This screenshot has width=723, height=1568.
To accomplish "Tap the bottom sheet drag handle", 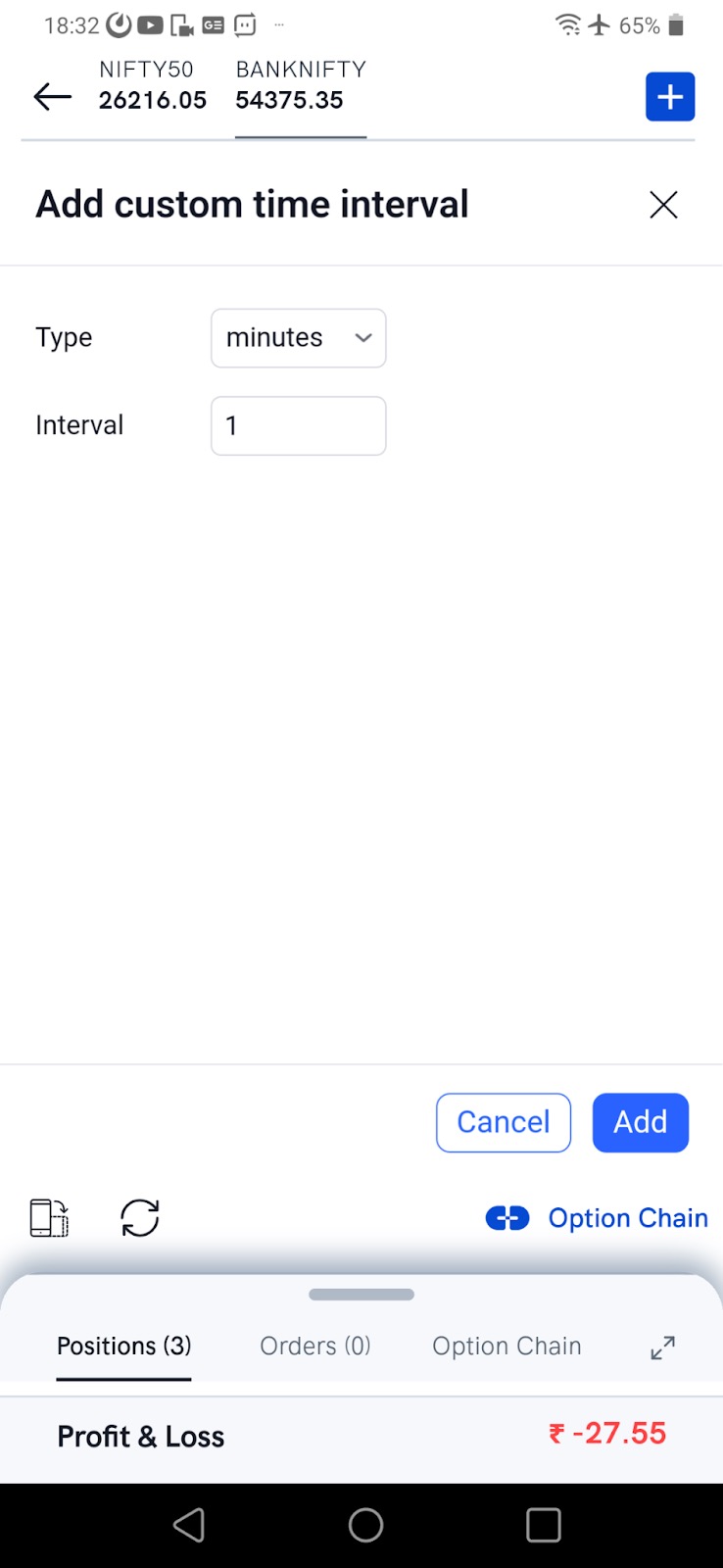I will point(361,1295).
